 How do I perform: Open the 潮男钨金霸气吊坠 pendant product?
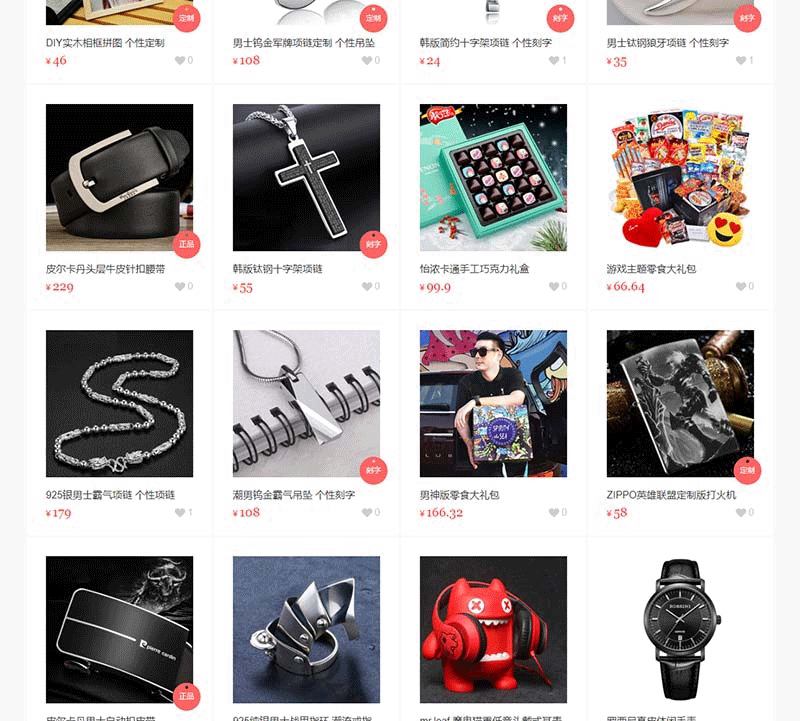tap(306, 403)
